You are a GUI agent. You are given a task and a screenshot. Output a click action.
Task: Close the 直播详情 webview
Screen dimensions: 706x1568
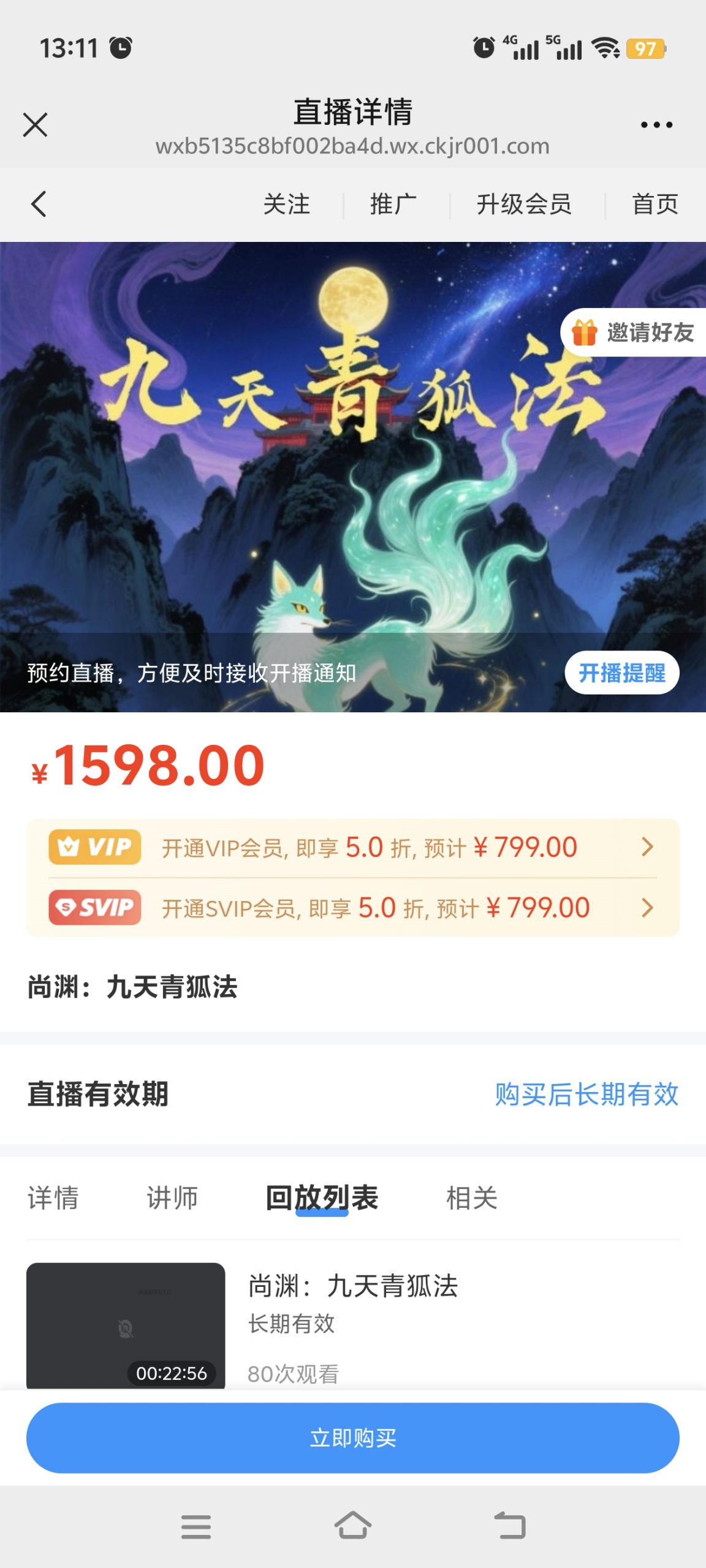(x=35, y=125)
